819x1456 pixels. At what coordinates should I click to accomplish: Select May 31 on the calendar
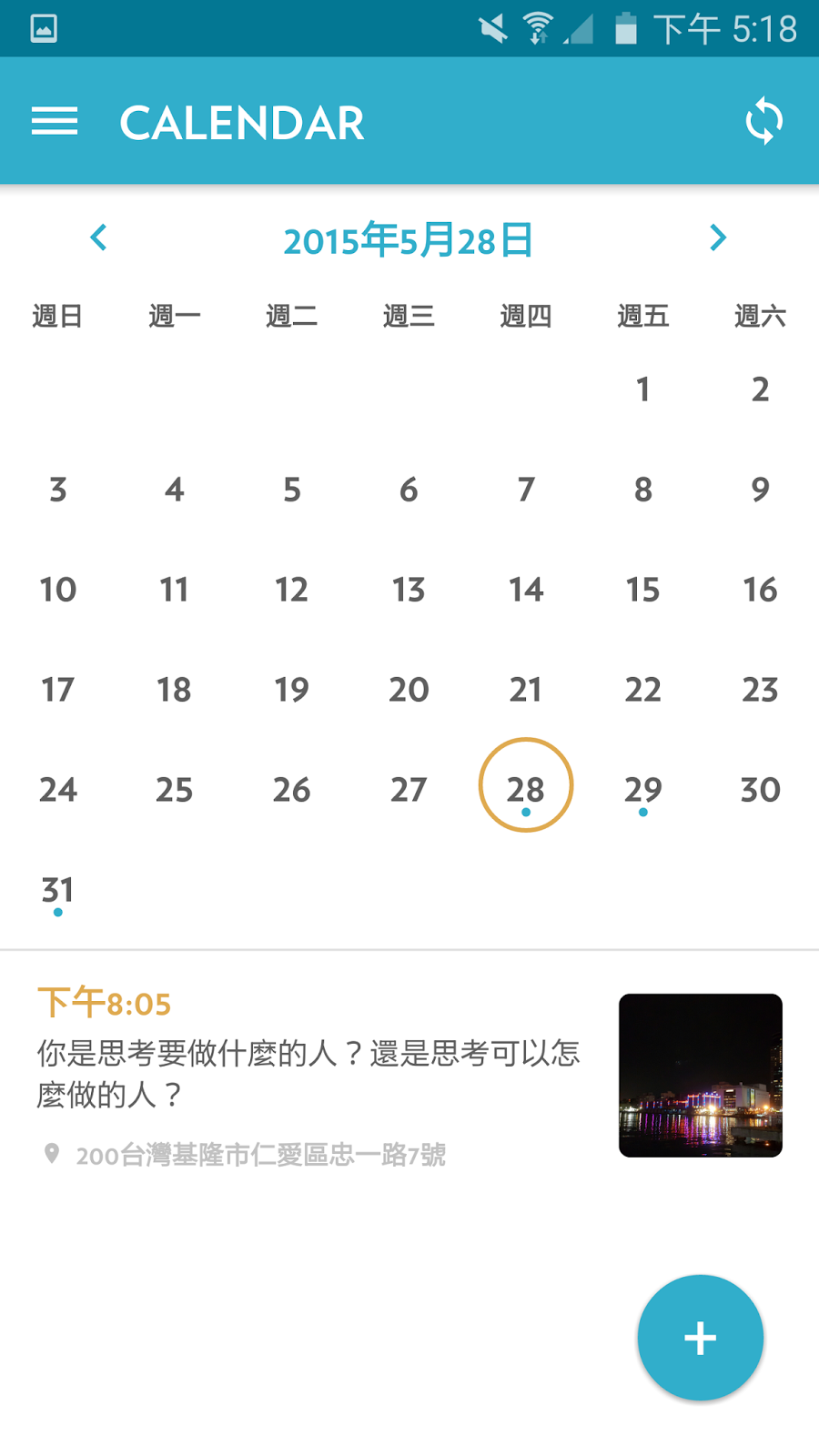[57, 889]
